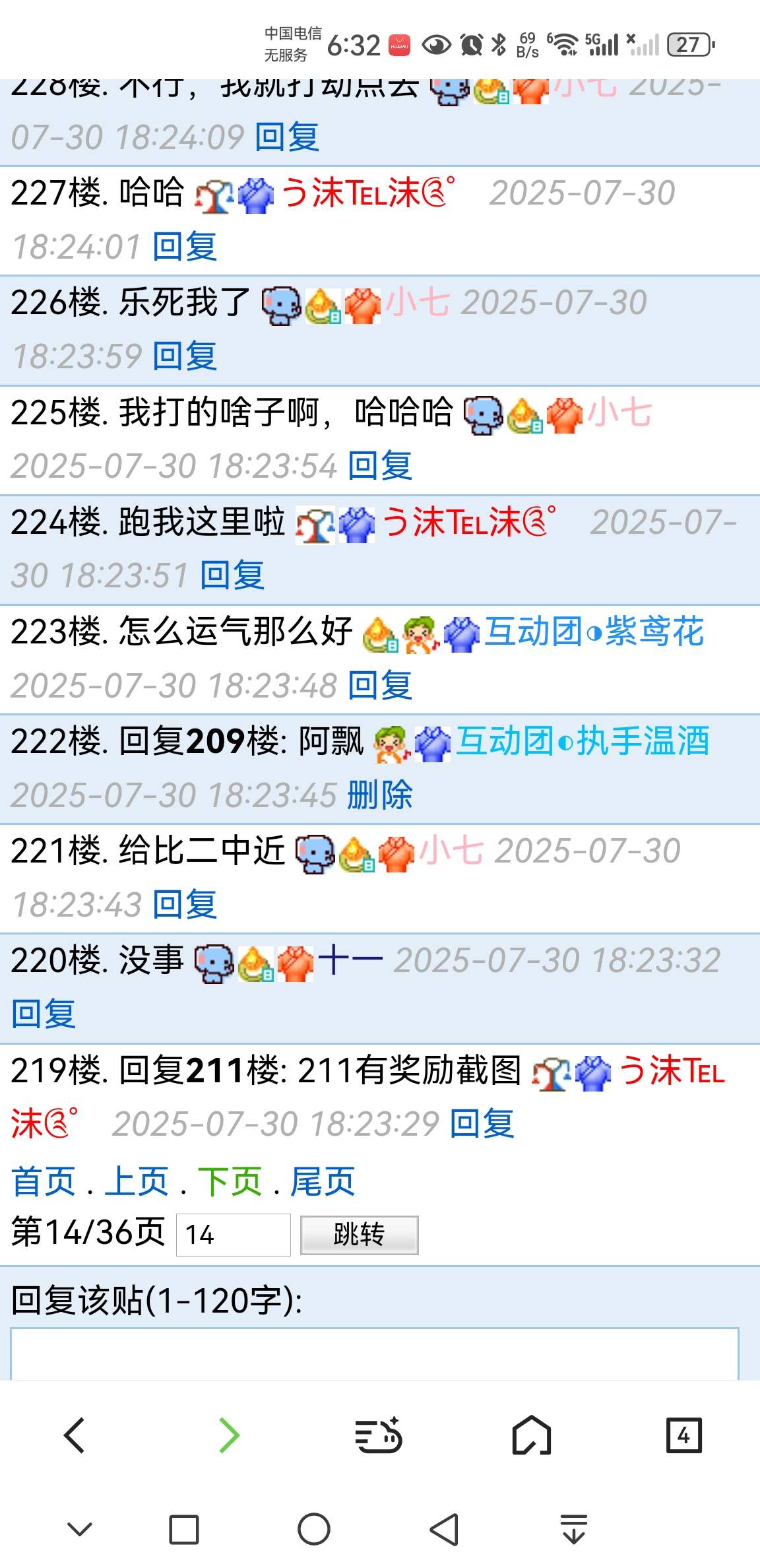Reply to floor 226 post 乐死我了
The width and height of the screenshot is (760, 1568).
click(x=185, y=356)
